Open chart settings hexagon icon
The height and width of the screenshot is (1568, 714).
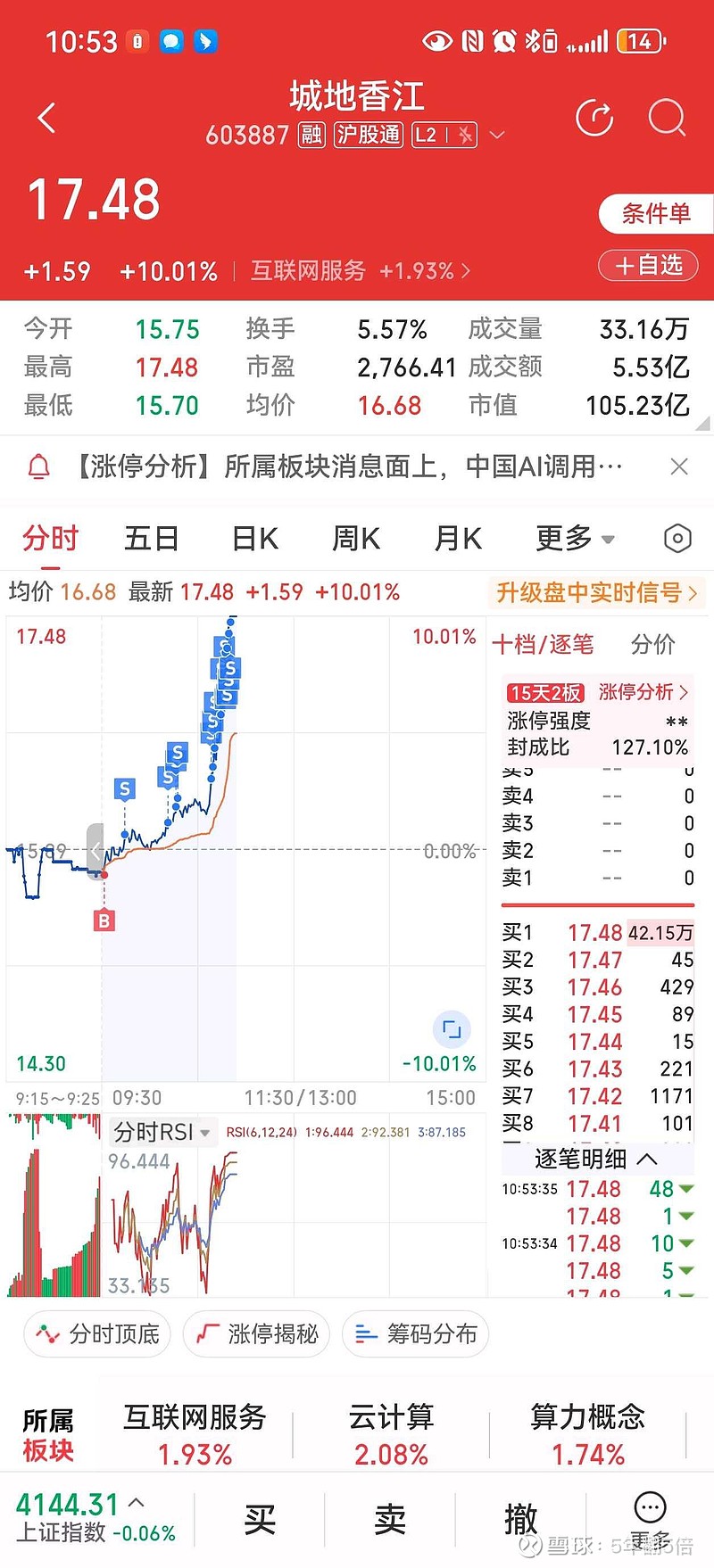click(x=677, y=539)
